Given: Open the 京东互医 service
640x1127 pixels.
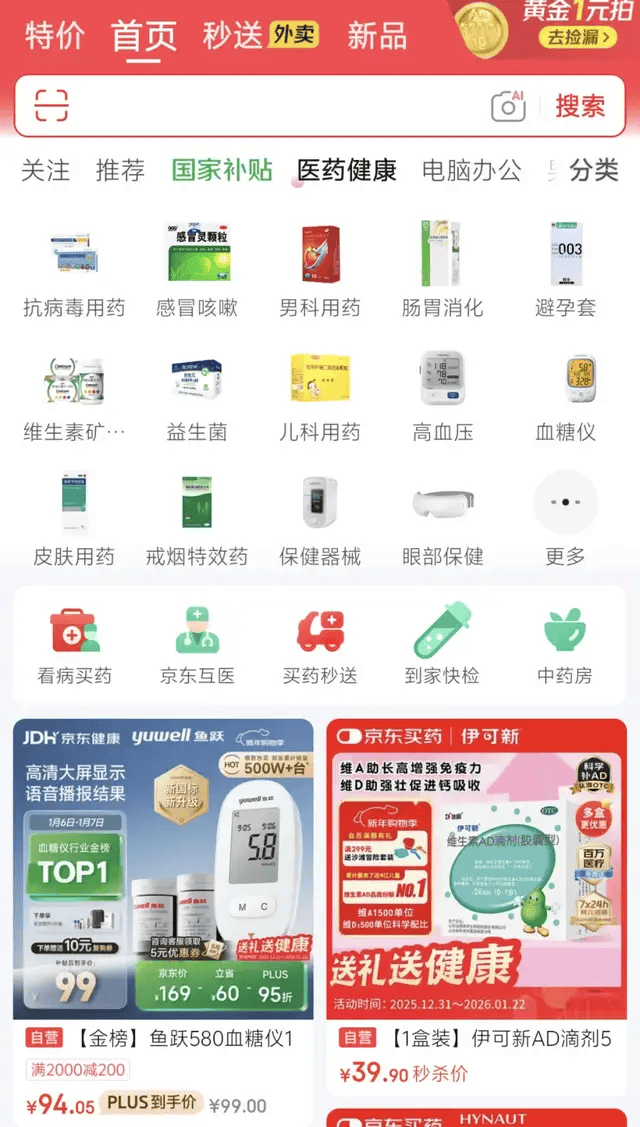Looking at the screenshot, I should [x=197, y=647].
